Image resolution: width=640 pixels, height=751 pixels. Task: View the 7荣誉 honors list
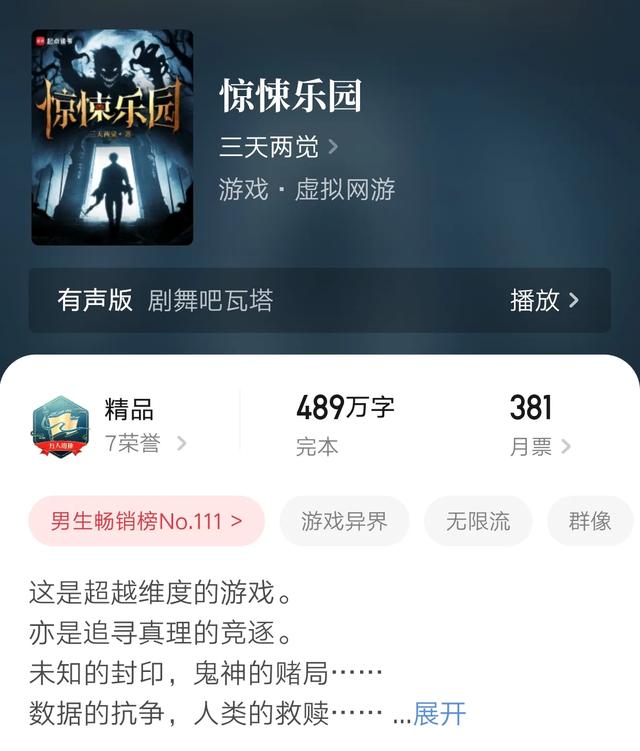(145, 443)
